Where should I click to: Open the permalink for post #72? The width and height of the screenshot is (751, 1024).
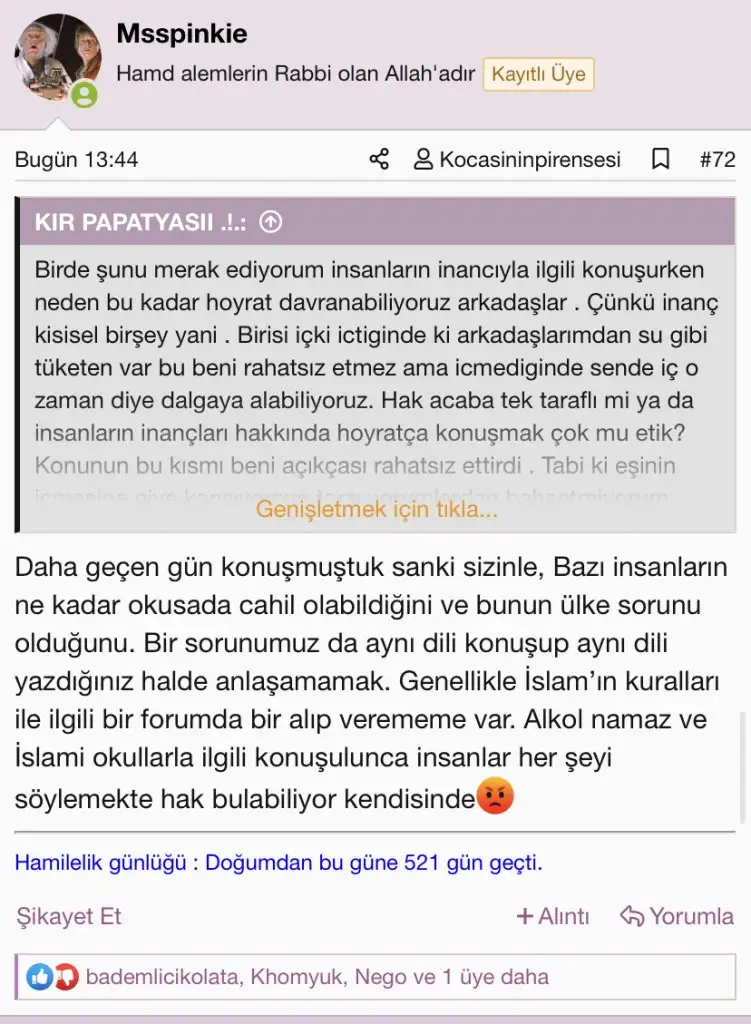click(x=717, y=159)
